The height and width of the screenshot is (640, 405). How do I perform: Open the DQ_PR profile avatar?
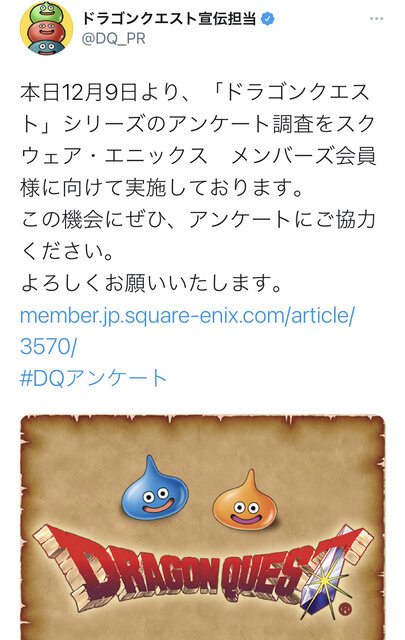(46, 29)
